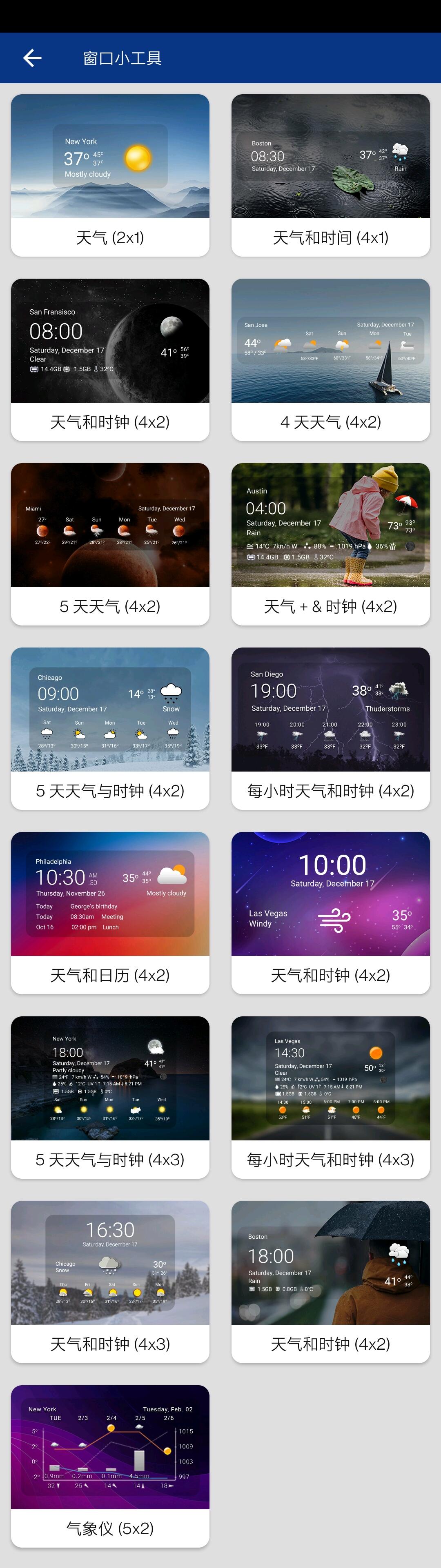Open the 天气和日历 (4x2) widget
The height and width of the screenshot is (1568, 441).
[x=110, y=913]
